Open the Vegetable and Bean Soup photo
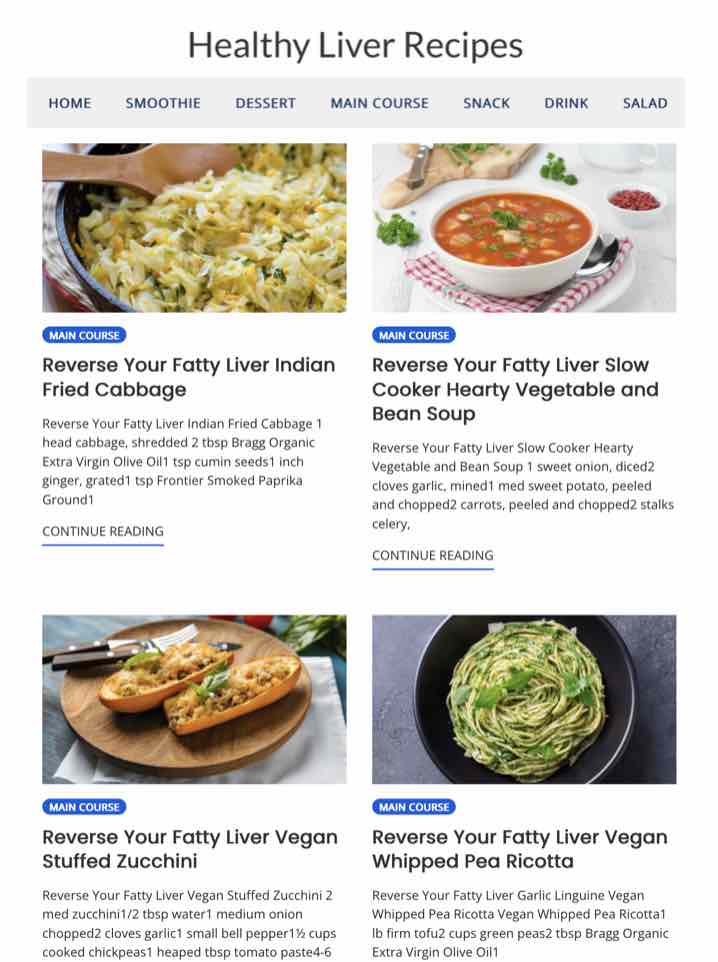 click(x=524, y=228)
